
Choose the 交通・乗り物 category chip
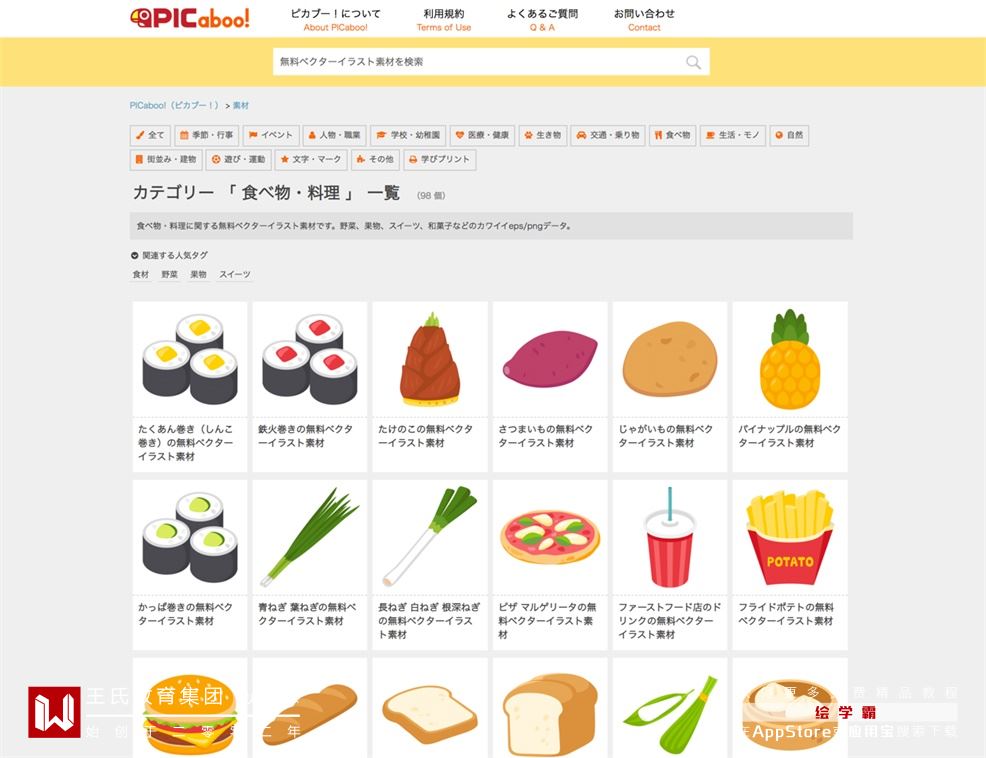[608, 135]
